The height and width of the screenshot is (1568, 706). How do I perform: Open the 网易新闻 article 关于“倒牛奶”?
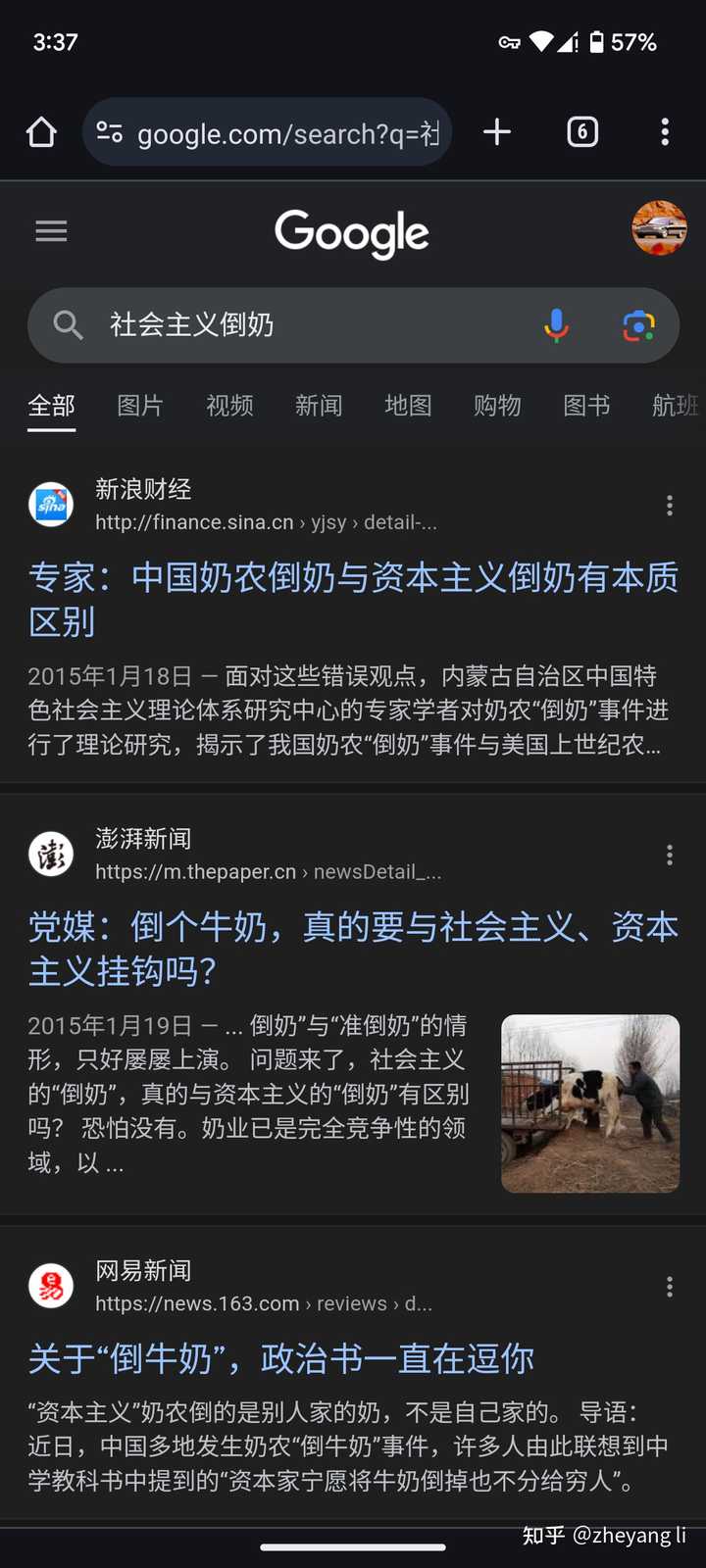tap(281, 1359)
